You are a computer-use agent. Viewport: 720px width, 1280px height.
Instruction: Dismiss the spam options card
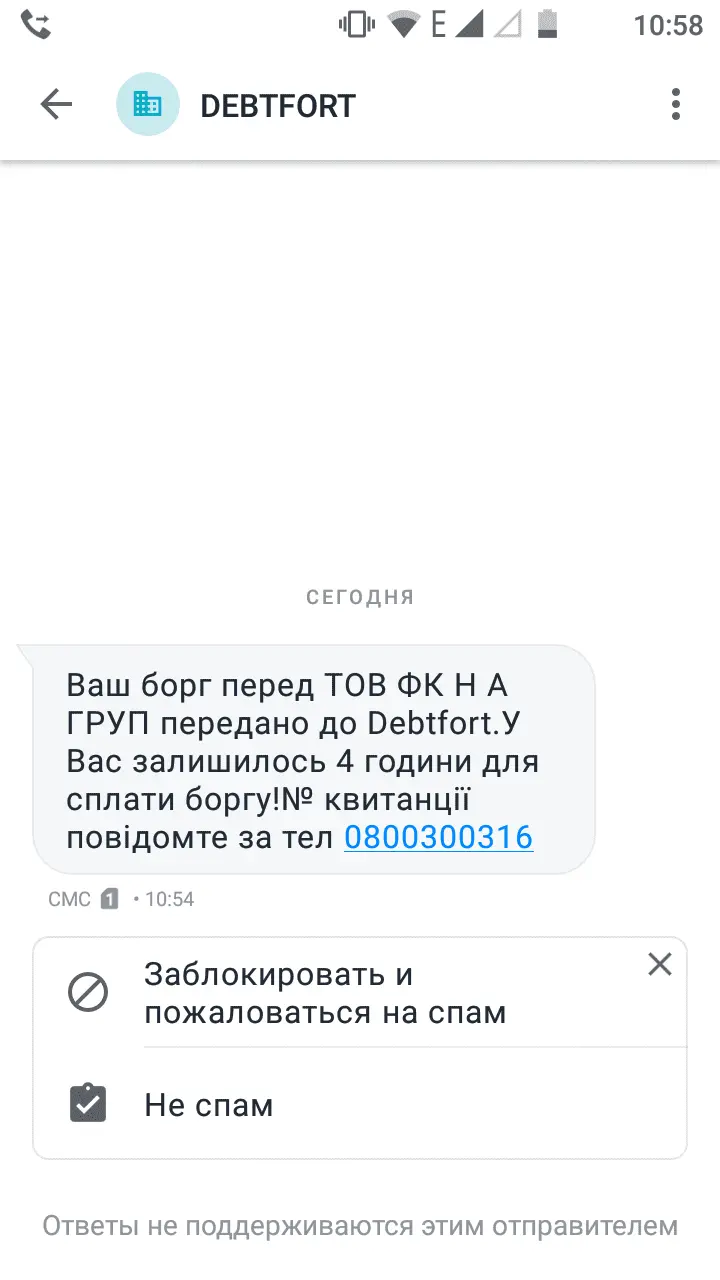(659, 964)
